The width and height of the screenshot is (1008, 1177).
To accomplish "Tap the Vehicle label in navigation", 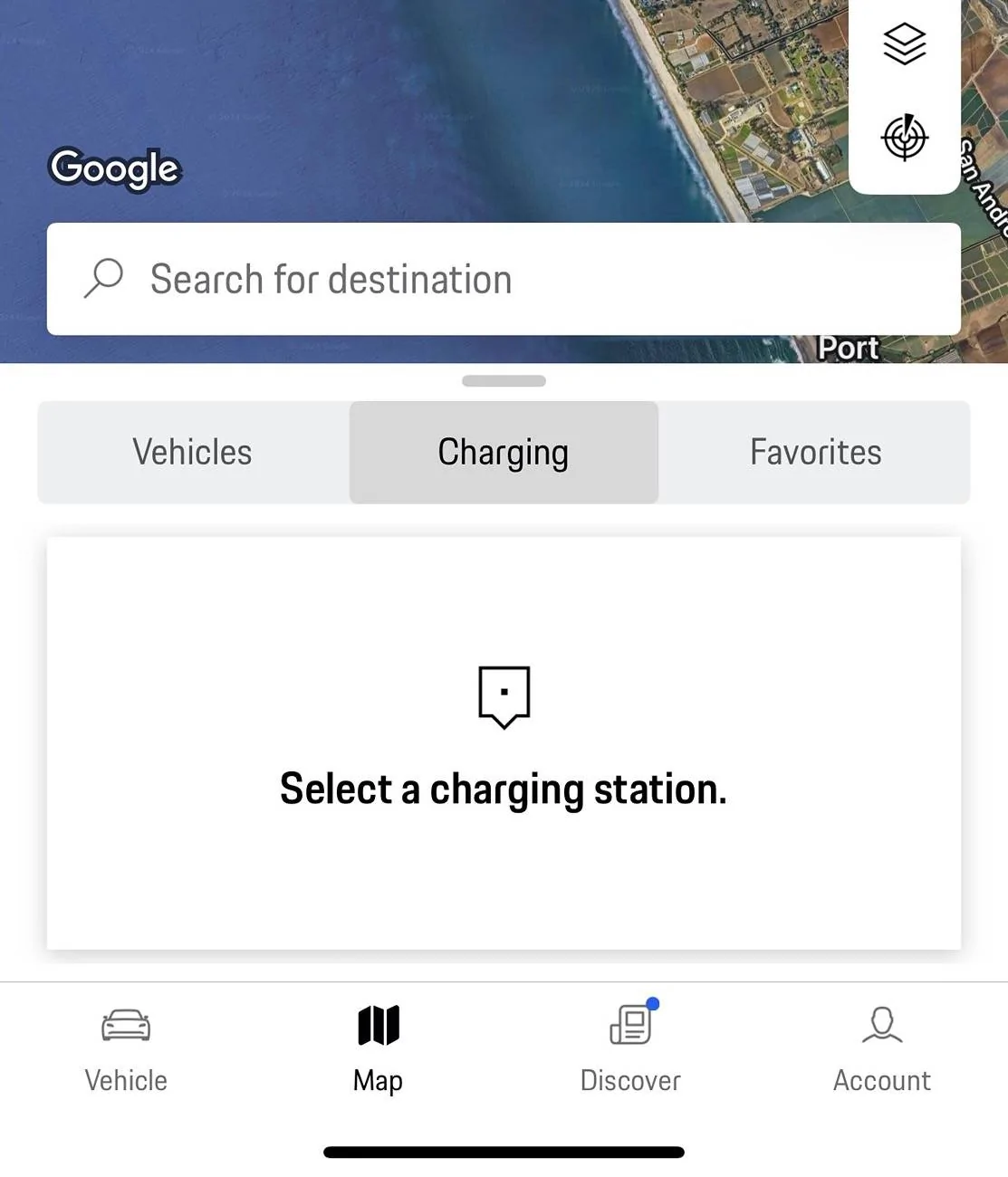I will pos(125,1079).
